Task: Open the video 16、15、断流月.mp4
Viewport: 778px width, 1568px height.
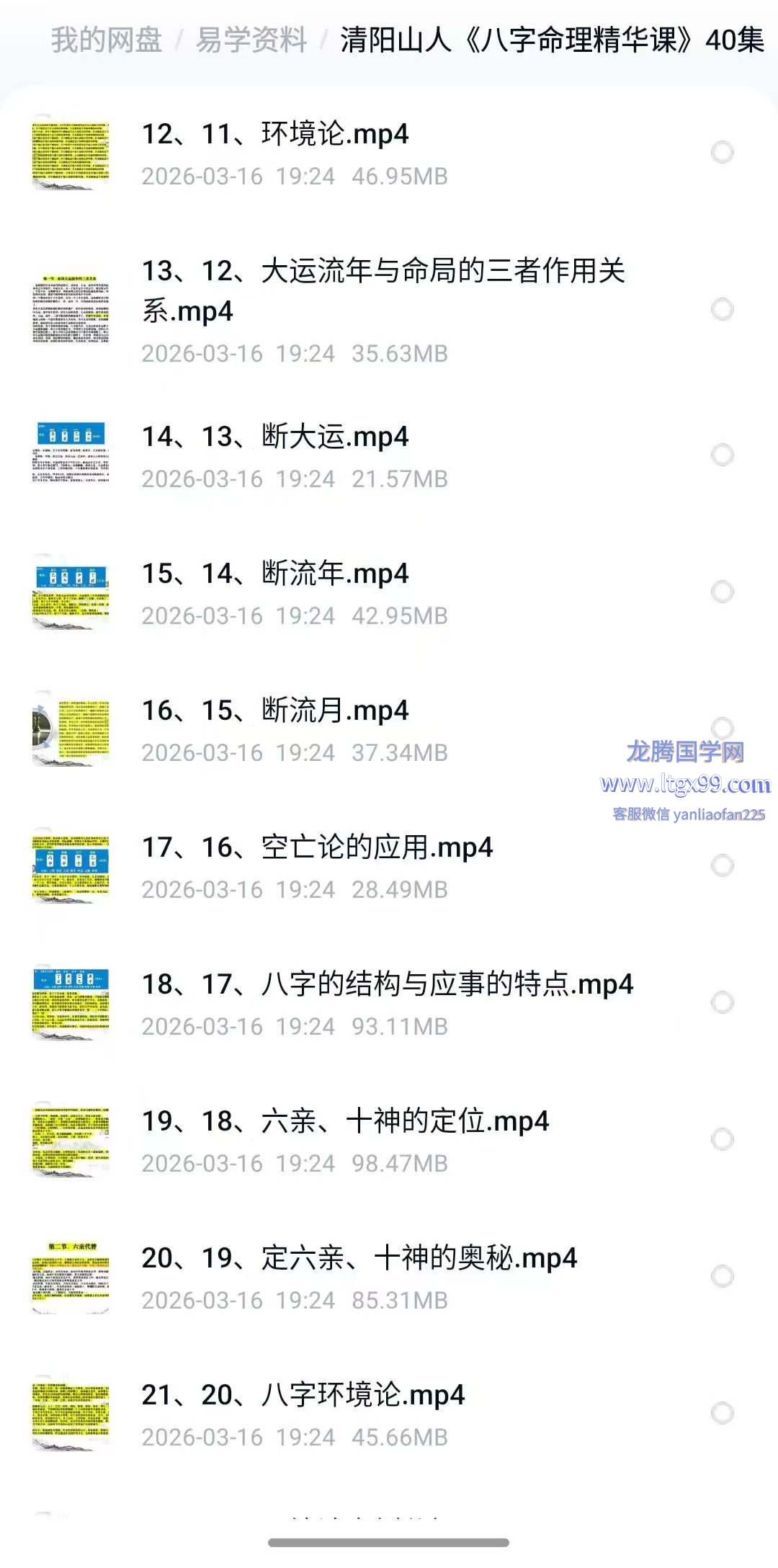Action: pyautogui.click(x=275, y=711)
